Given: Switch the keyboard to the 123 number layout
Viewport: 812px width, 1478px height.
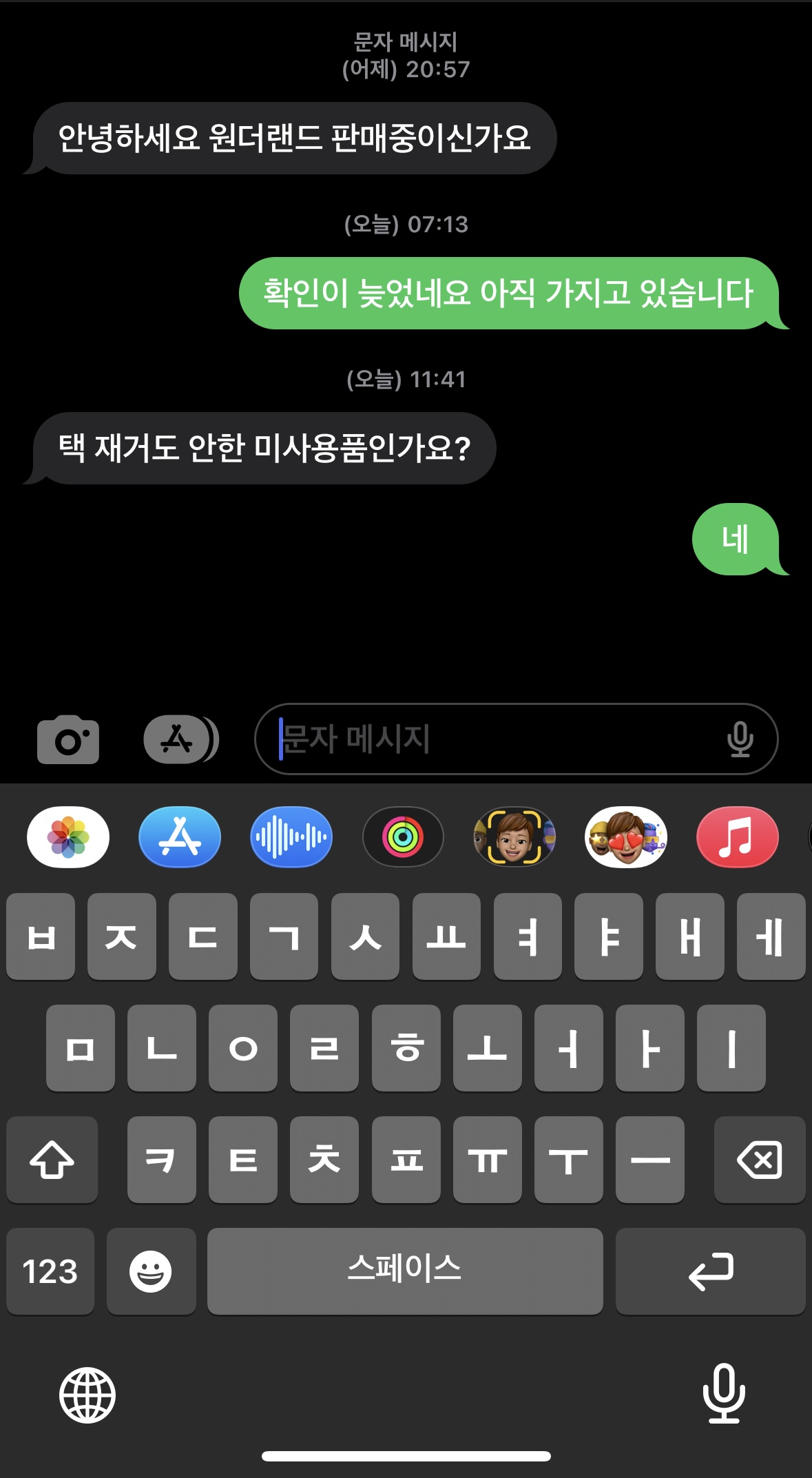Looking at the screenshot, I should tap(50, 1271).
